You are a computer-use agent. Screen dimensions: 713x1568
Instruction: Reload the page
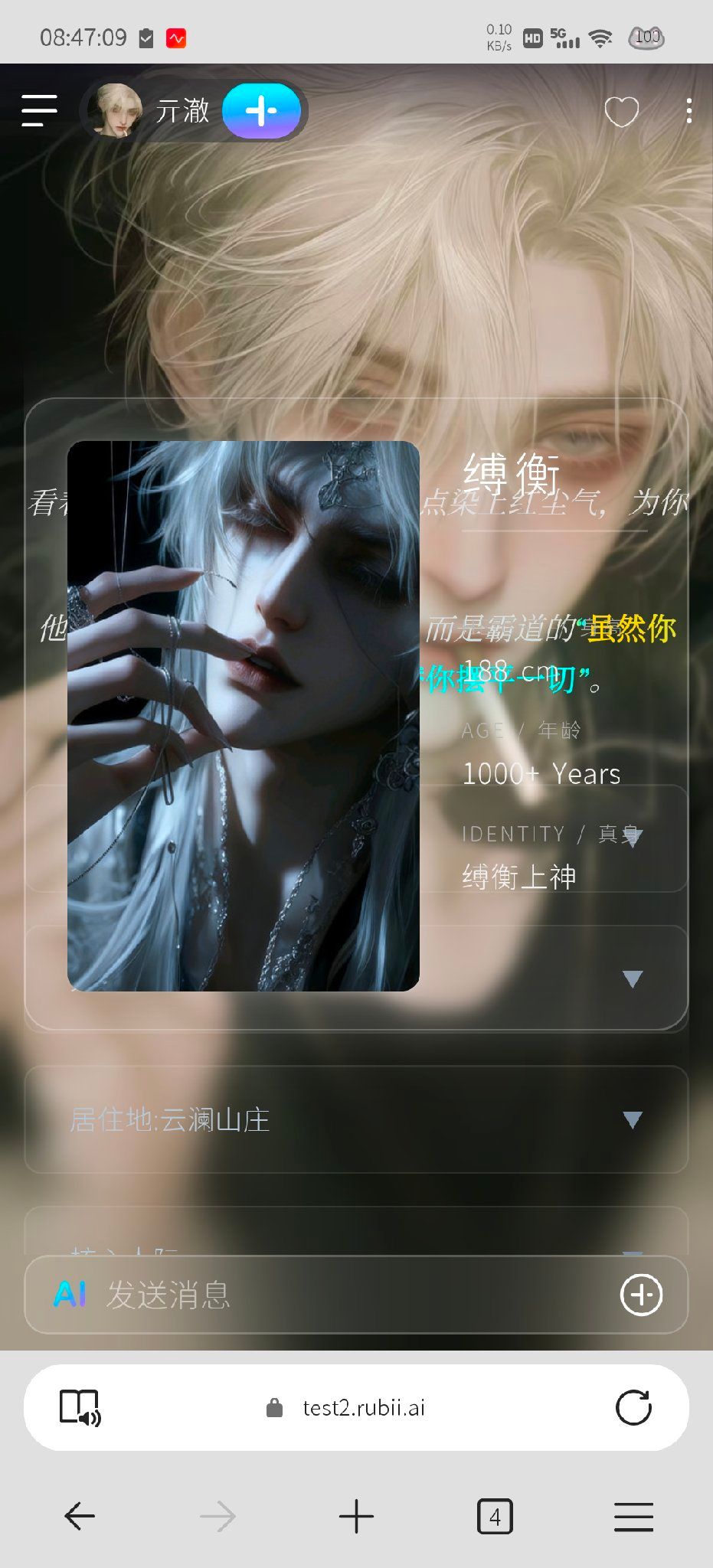(x=633, y=1407)
